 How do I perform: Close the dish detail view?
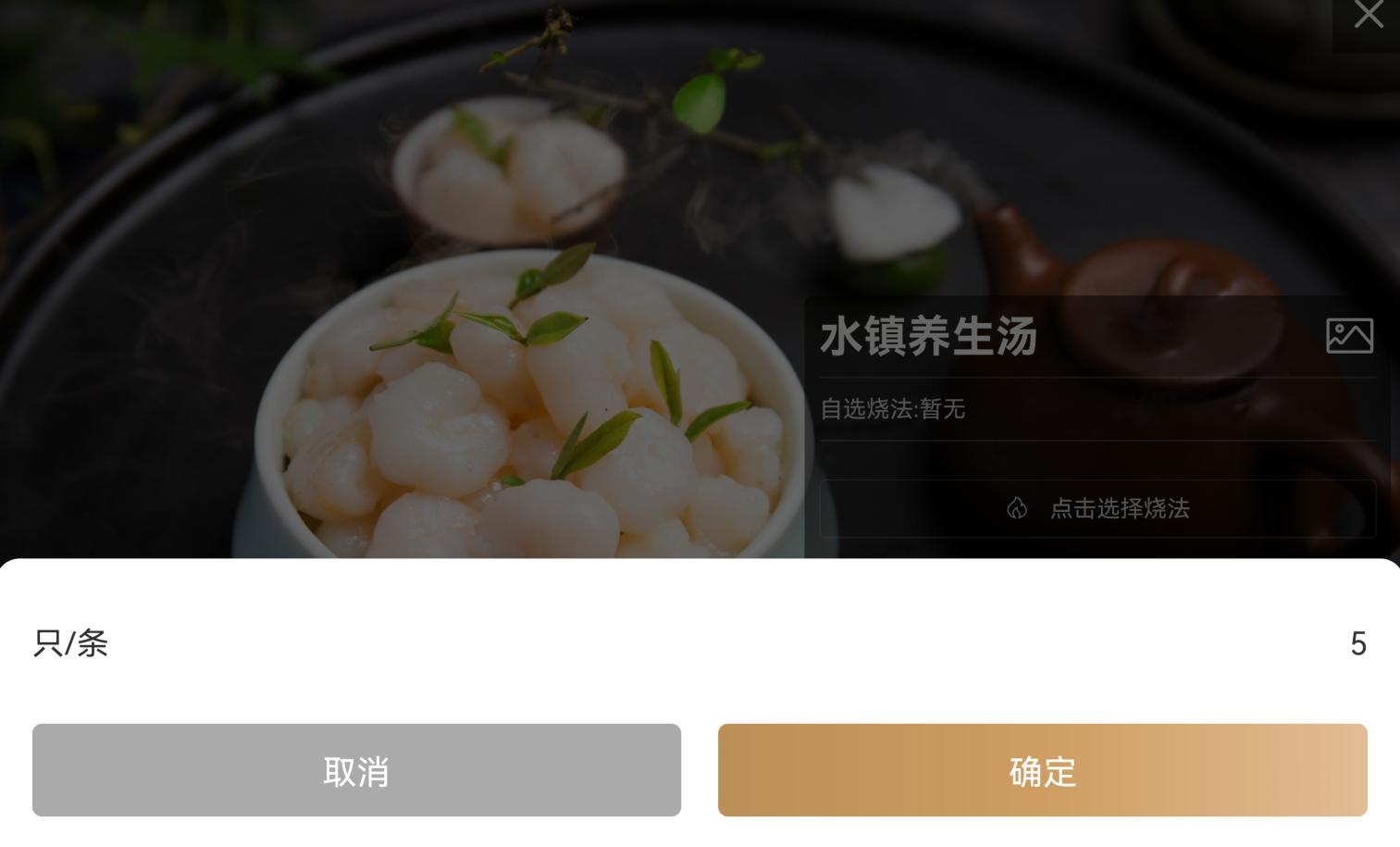click(x=1368, y=16)
